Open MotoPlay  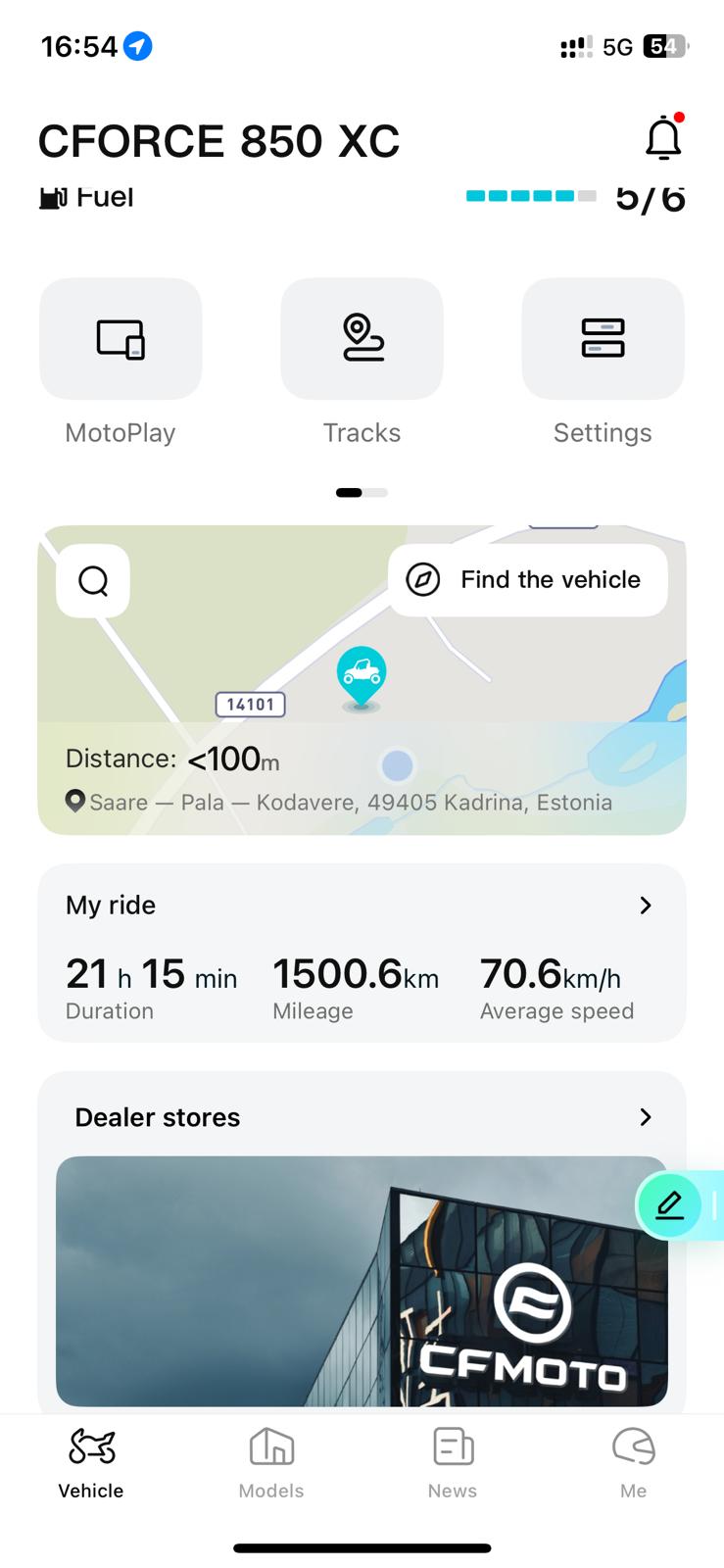[x=121, y=339]
